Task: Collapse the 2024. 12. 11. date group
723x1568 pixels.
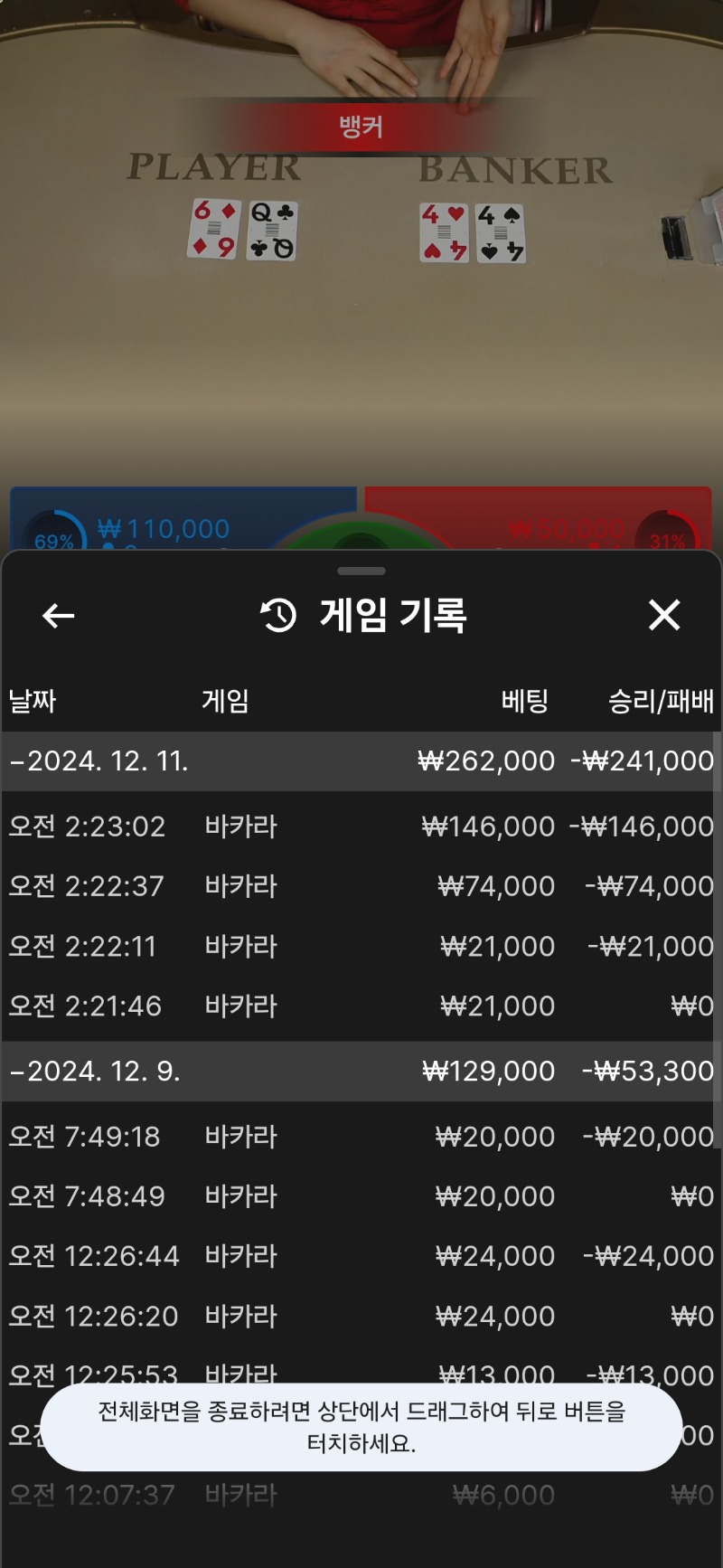Action: tap(361, 761)
